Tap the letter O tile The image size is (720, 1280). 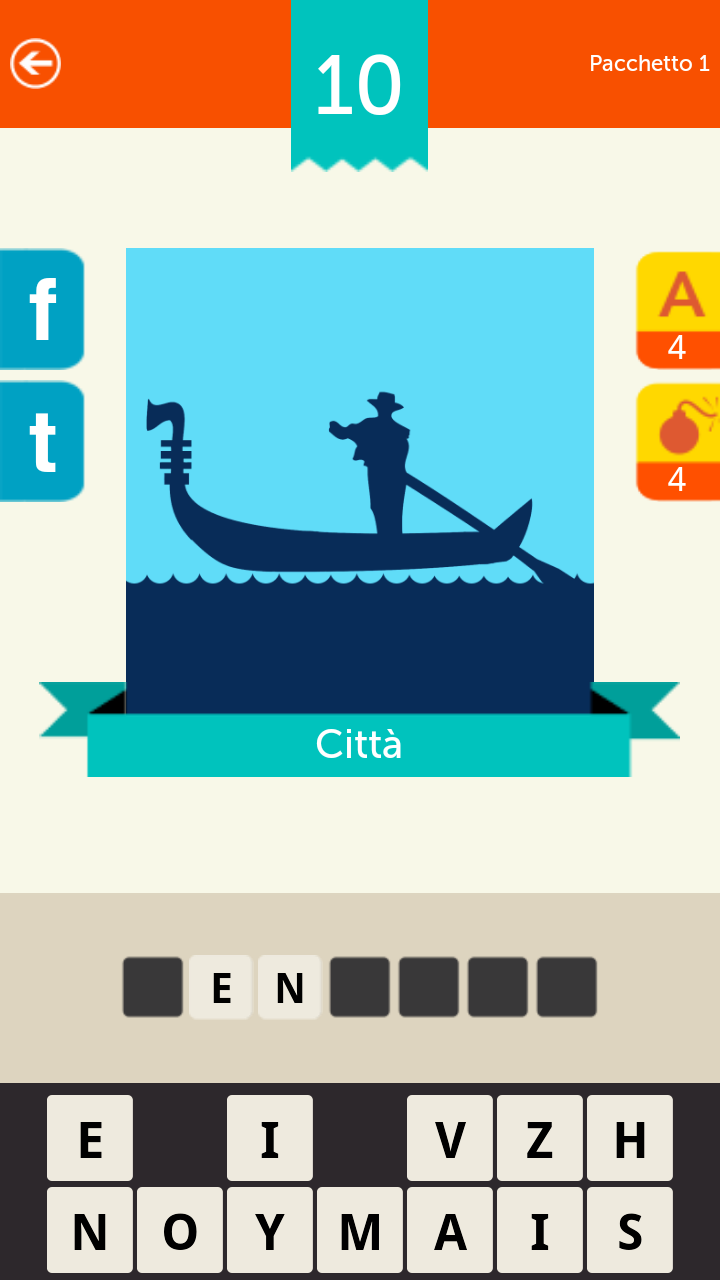(180, 1230)
